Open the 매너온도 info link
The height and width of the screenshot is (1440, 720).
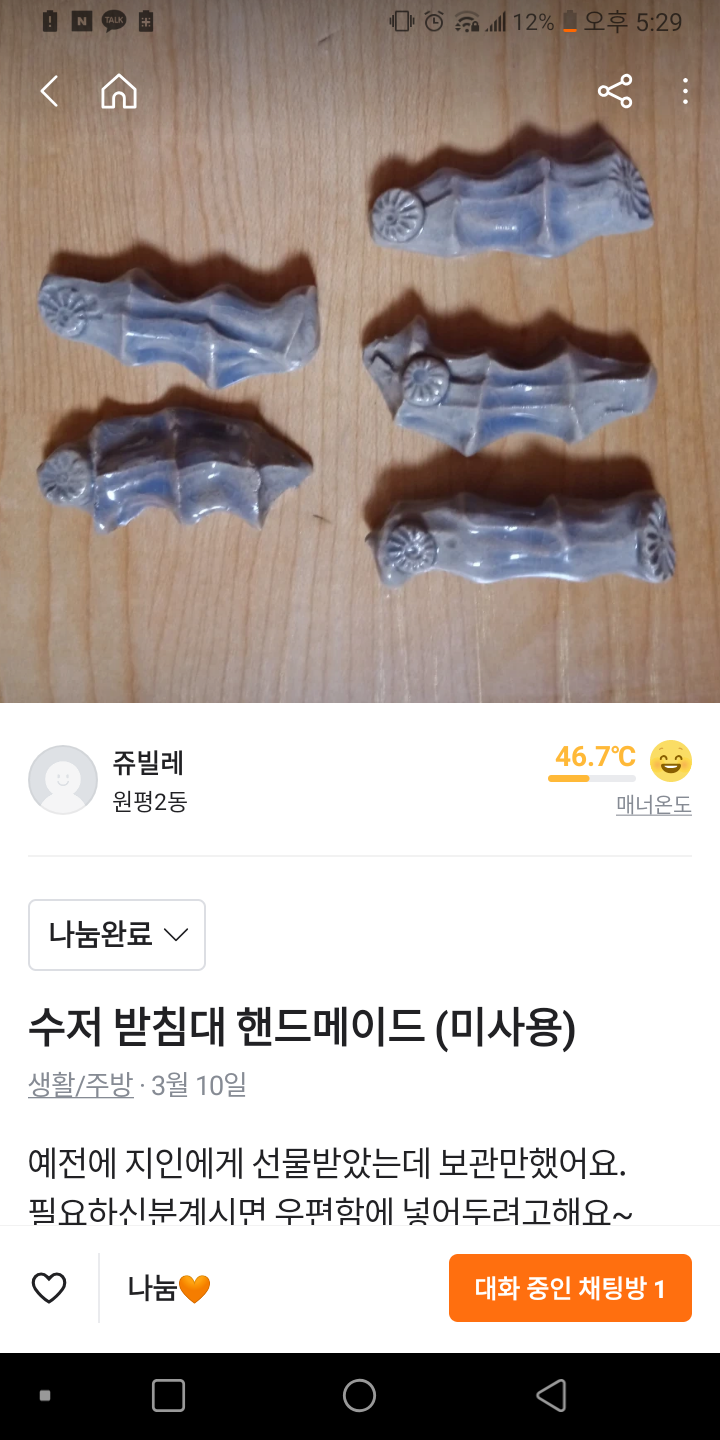(653, 805)
